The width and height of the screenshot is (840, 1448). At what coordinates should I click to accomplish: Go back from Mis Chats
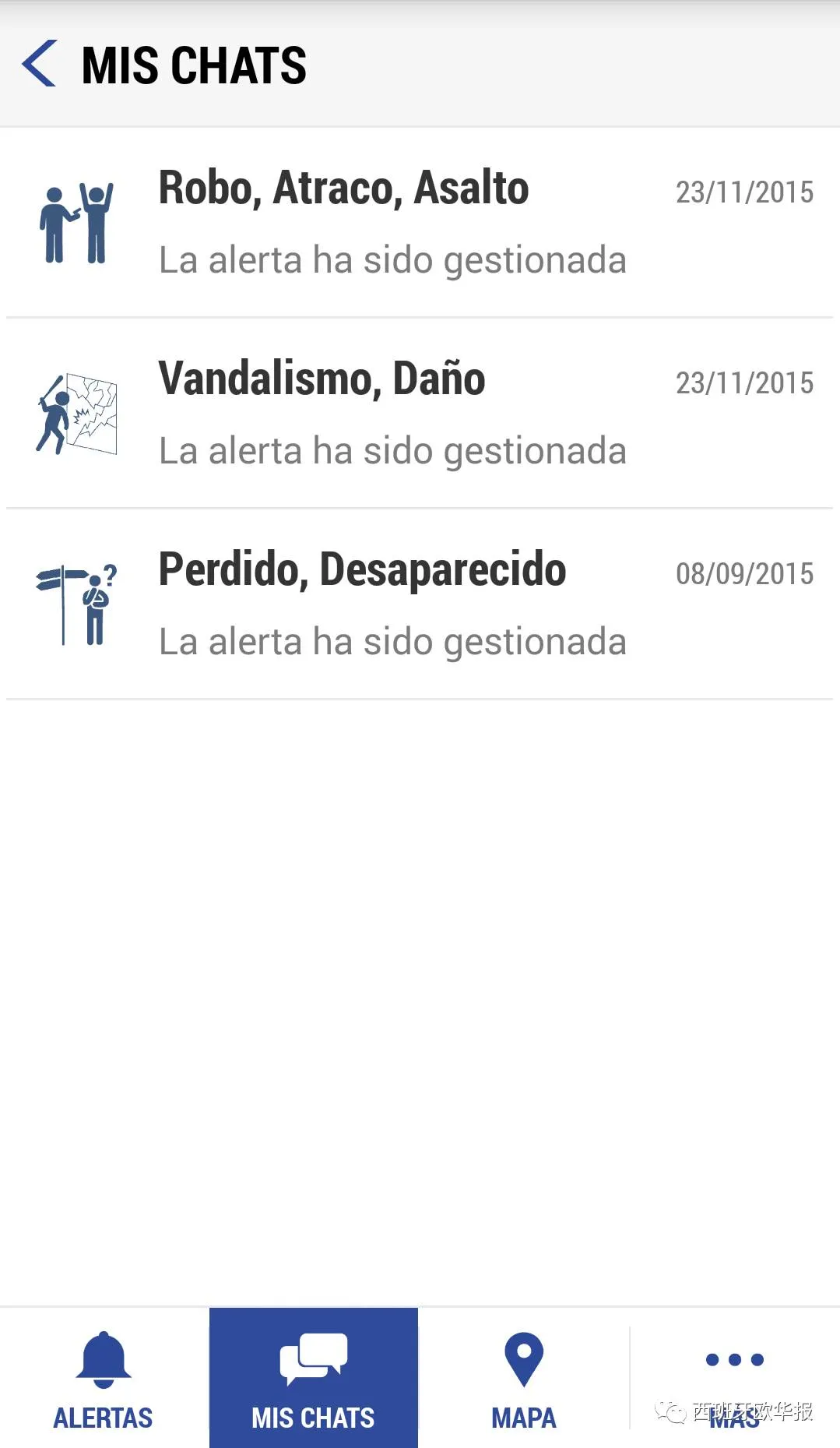coord(39,64)
